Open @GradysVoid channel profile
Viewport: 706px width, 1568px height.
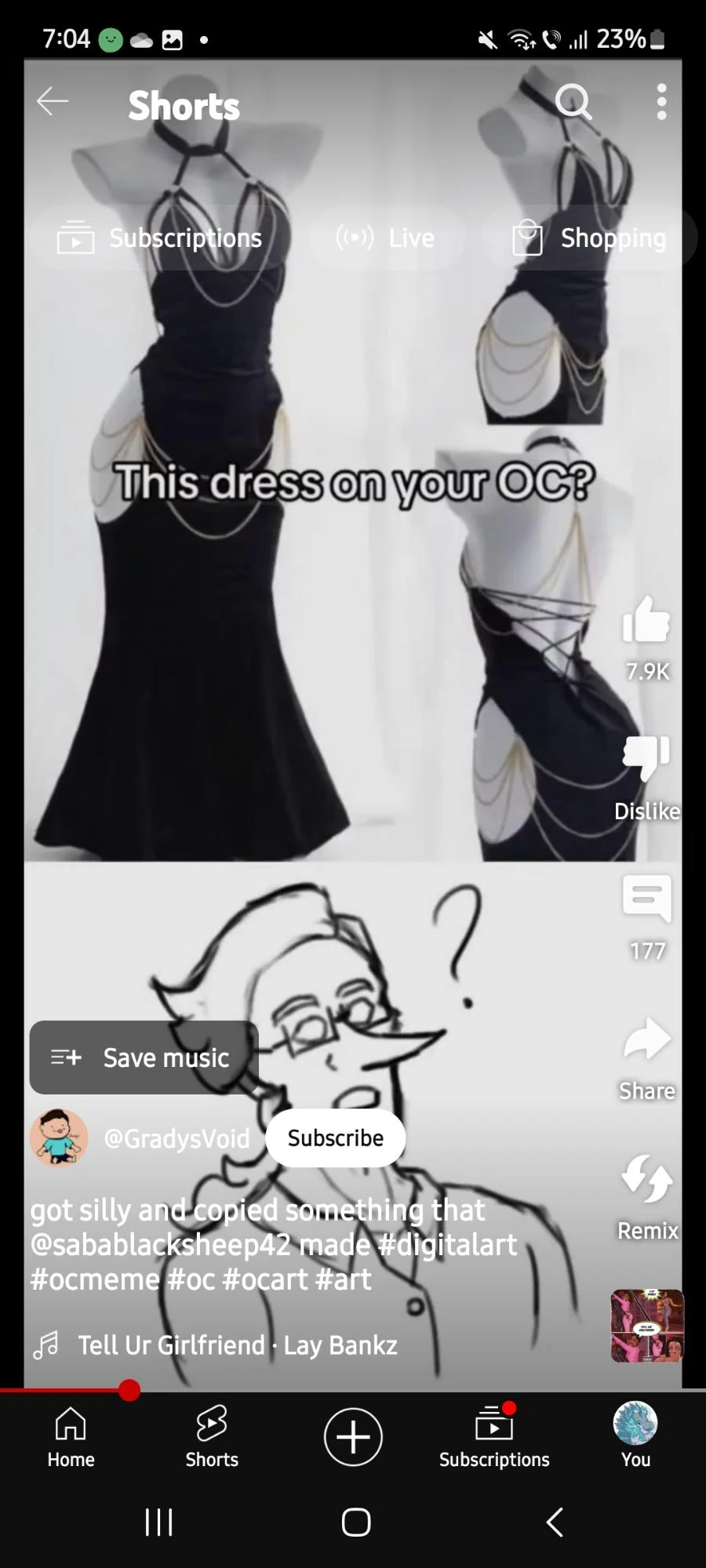[176, 1138]
